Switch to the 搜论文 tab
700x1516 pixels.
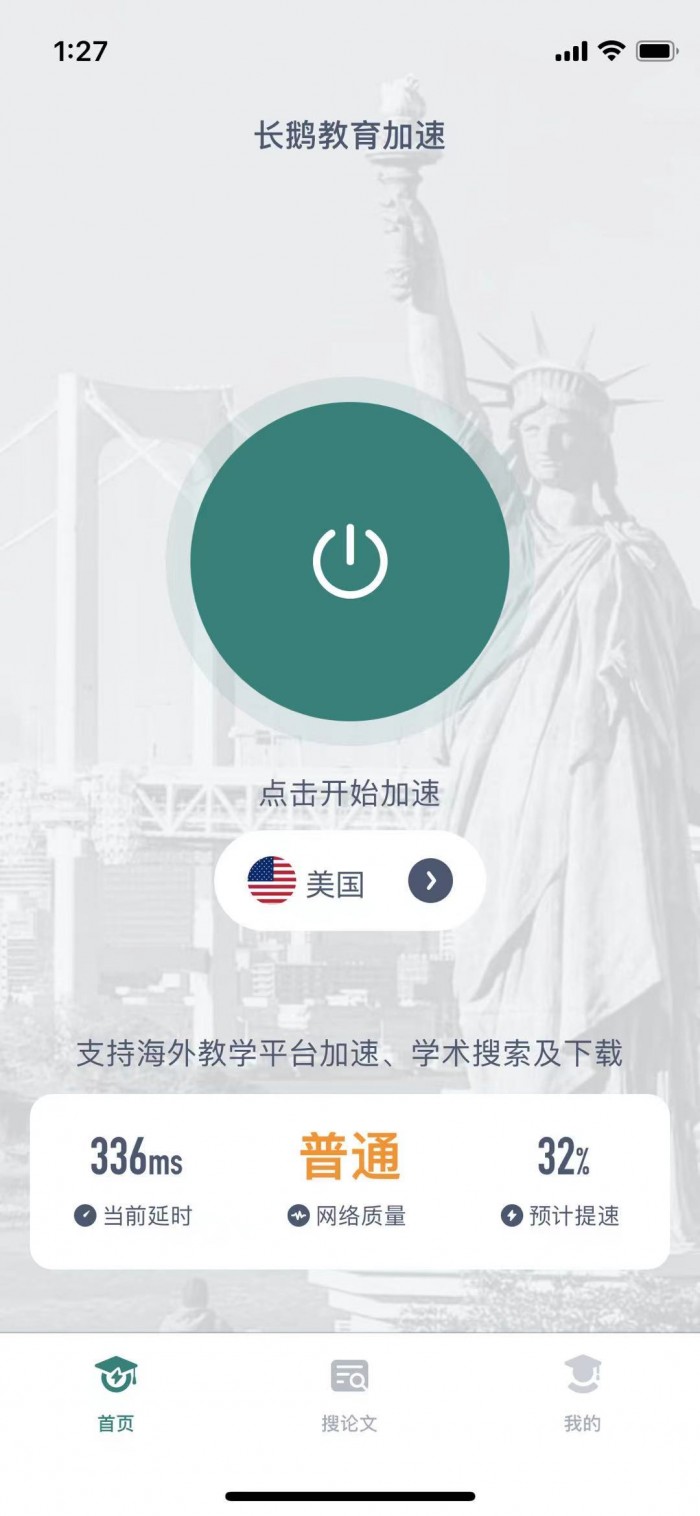[x=349, y=1395]
